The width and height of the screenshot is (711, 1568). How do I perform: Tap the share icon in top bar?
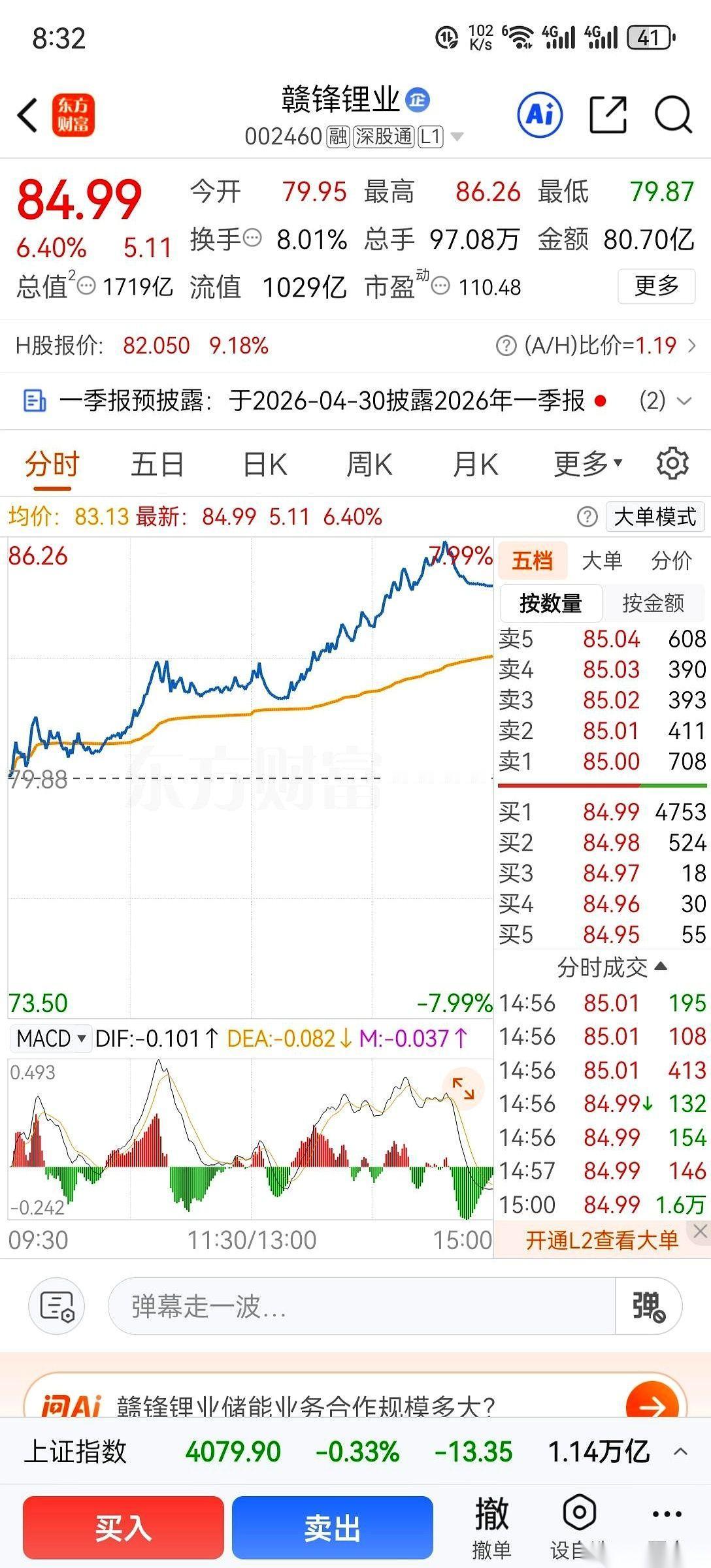609,114
